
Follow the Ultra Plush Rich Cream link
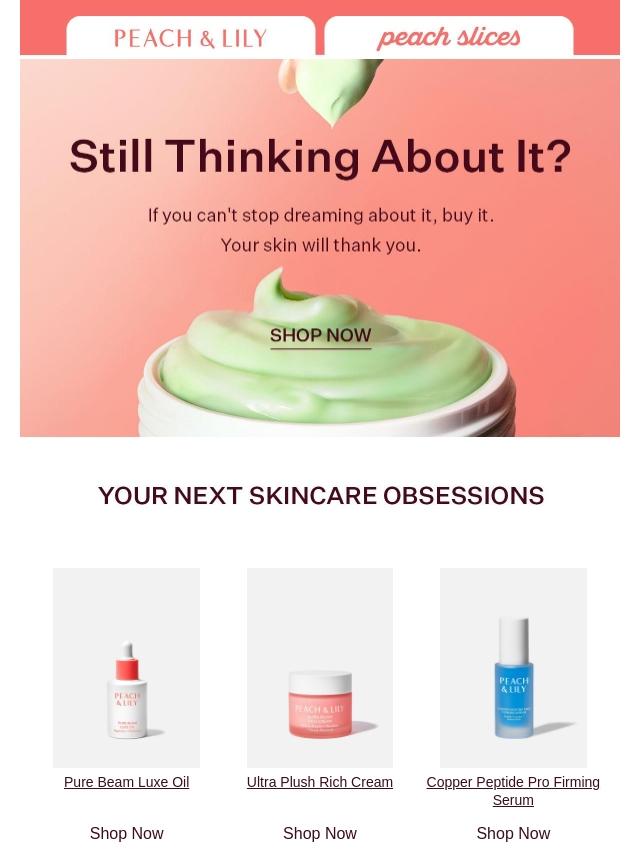pos(320,782)
